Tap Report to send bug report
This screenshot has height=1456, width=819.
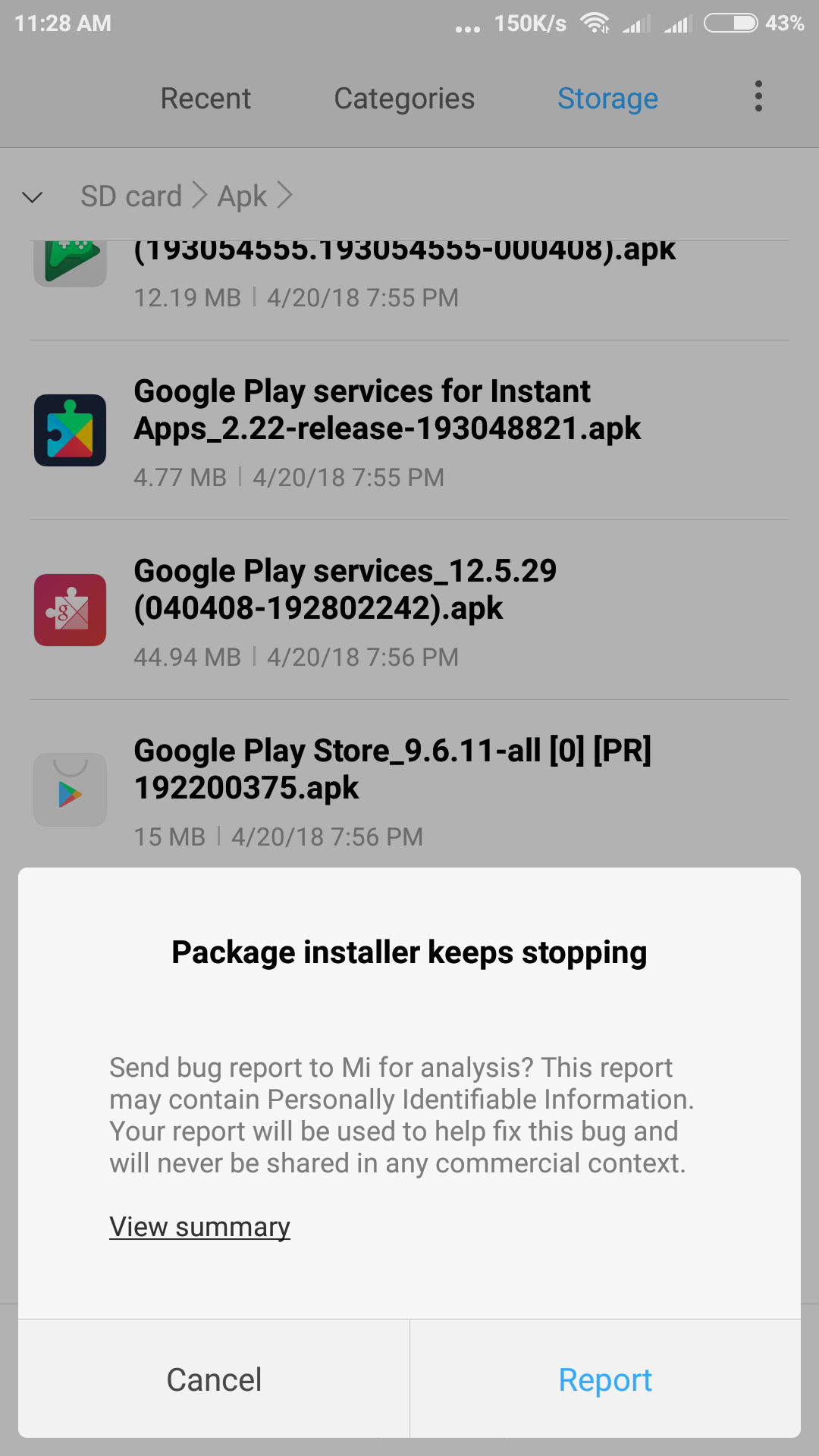(605, 1379)
